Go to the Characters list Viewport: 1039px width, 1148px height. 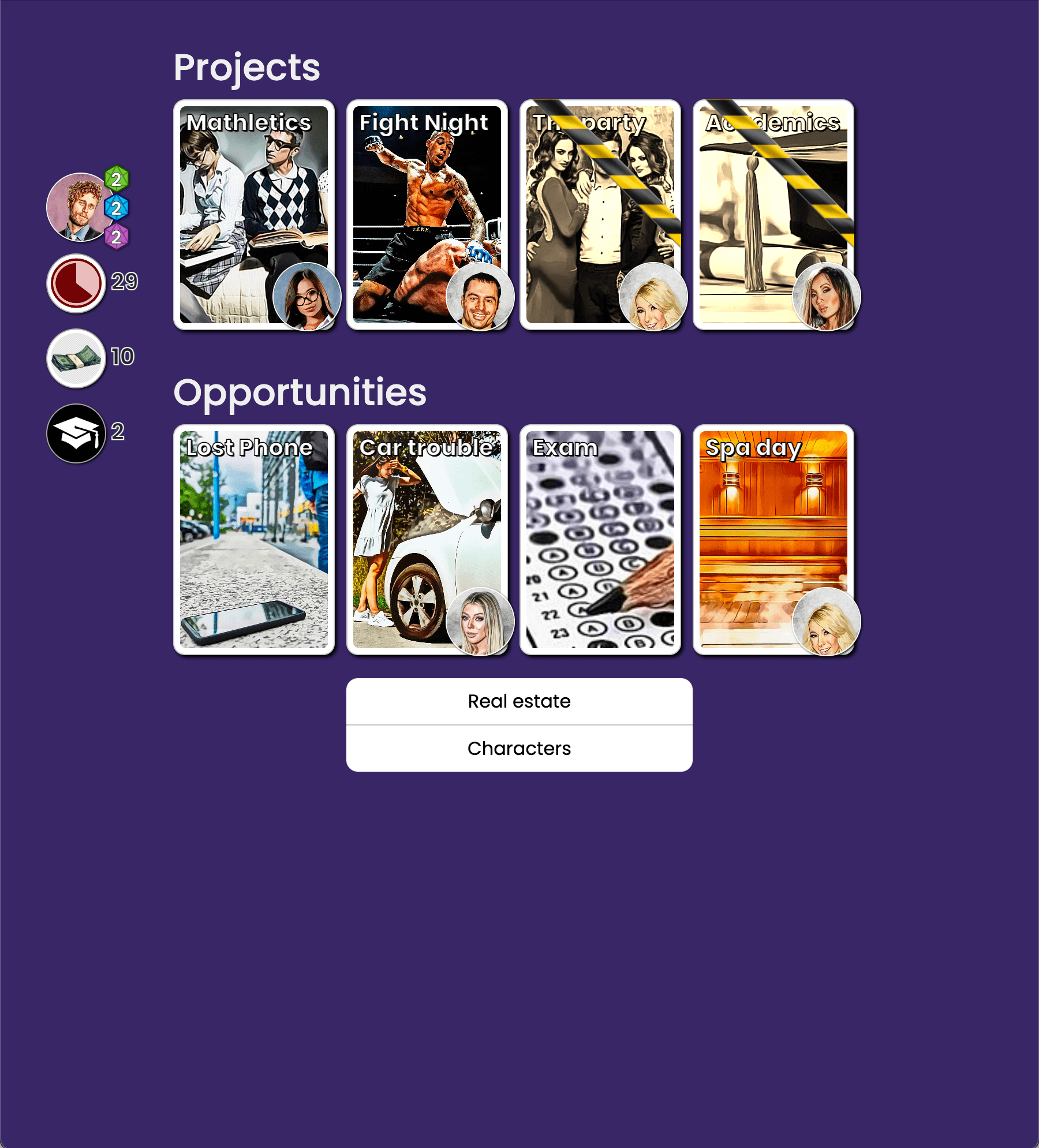pos(519,749)
